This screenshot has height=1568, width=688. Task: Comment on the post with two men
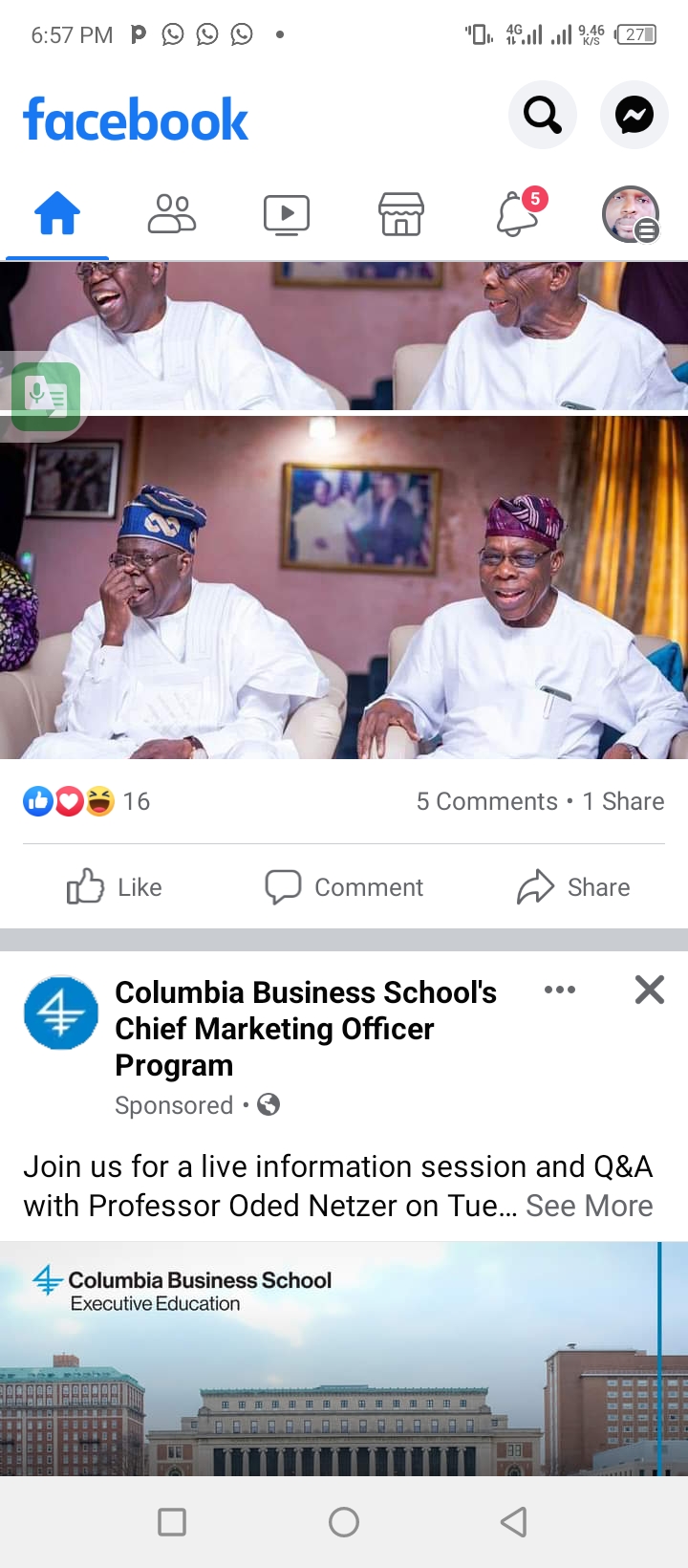pos(344,887)
